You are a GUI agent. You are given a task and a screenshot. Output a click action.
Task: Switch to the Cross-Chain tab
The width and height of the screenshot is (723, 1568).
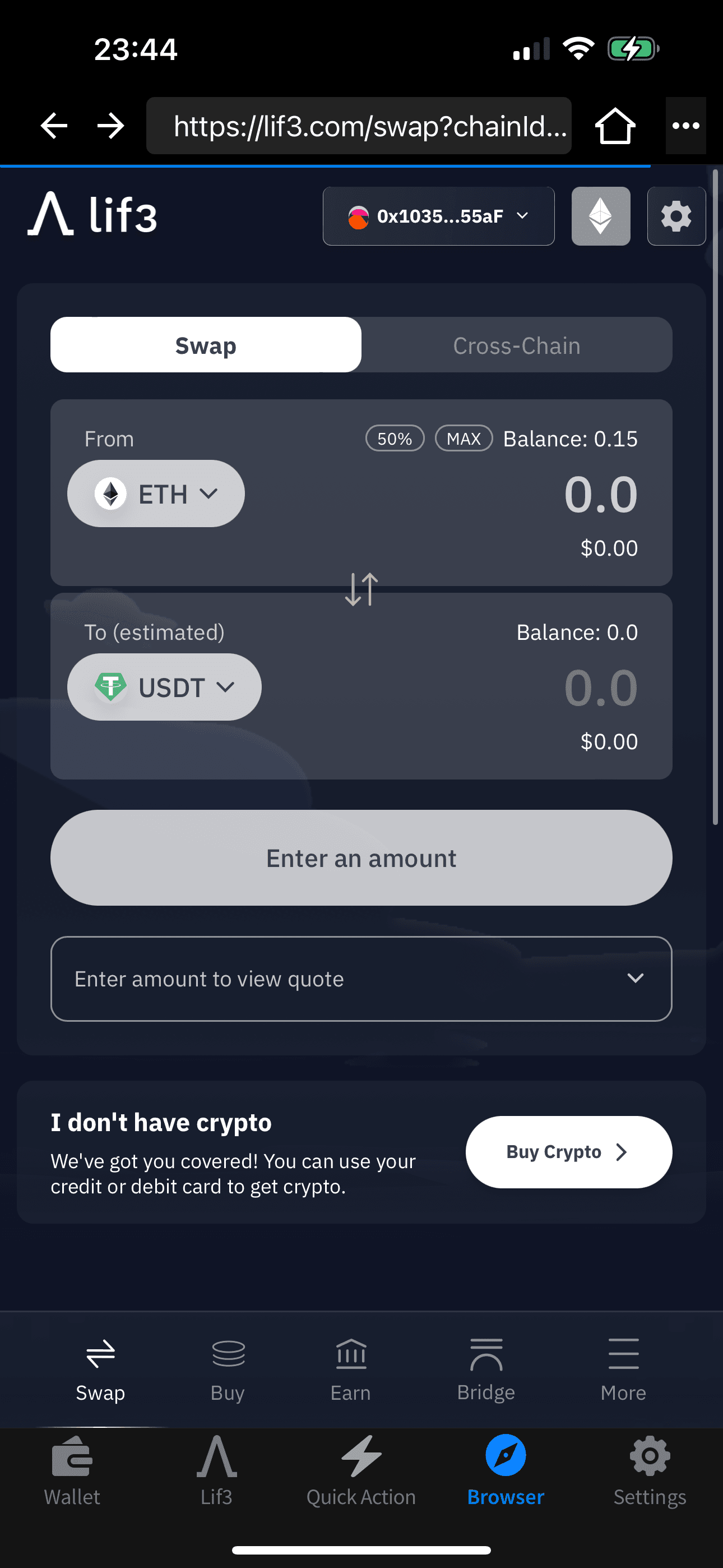[516, 345]
